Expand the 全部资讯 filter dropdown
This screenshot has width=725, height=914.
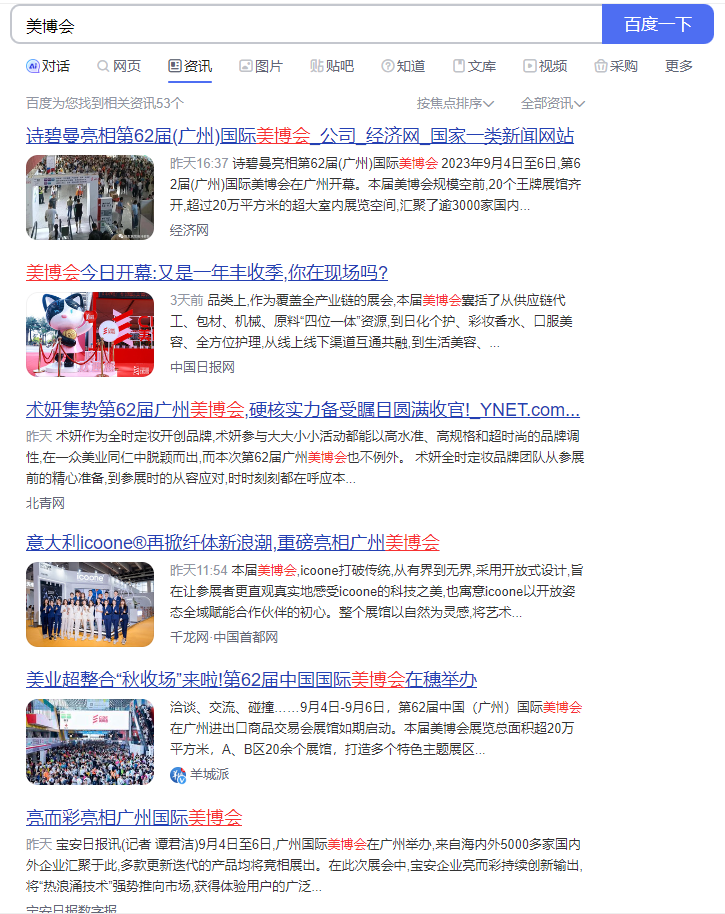pyautogui.click(x=552, y=103)
